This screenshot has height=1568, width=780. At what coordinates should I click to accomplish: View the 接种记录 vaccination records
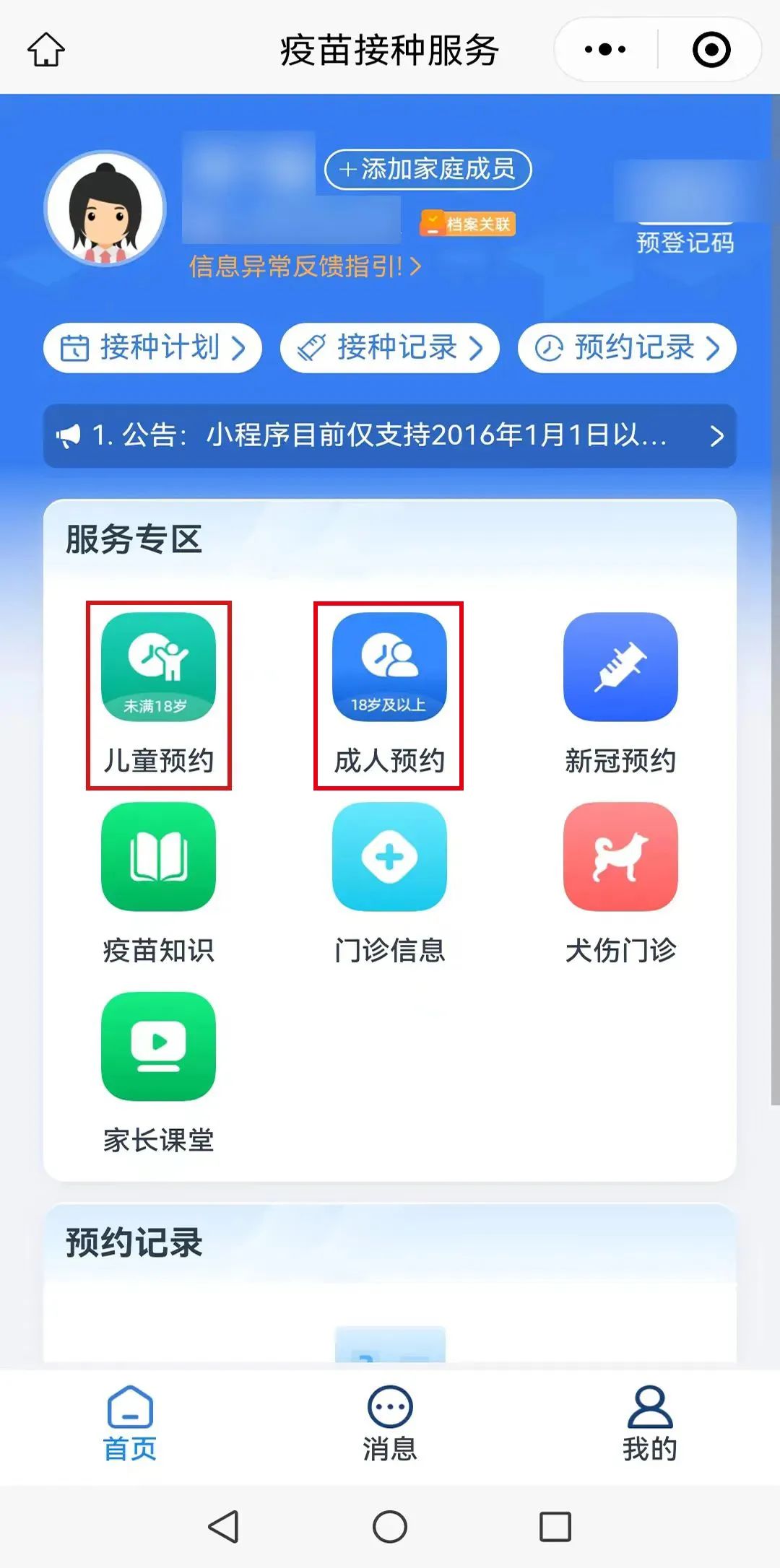[x=389, y=348]
